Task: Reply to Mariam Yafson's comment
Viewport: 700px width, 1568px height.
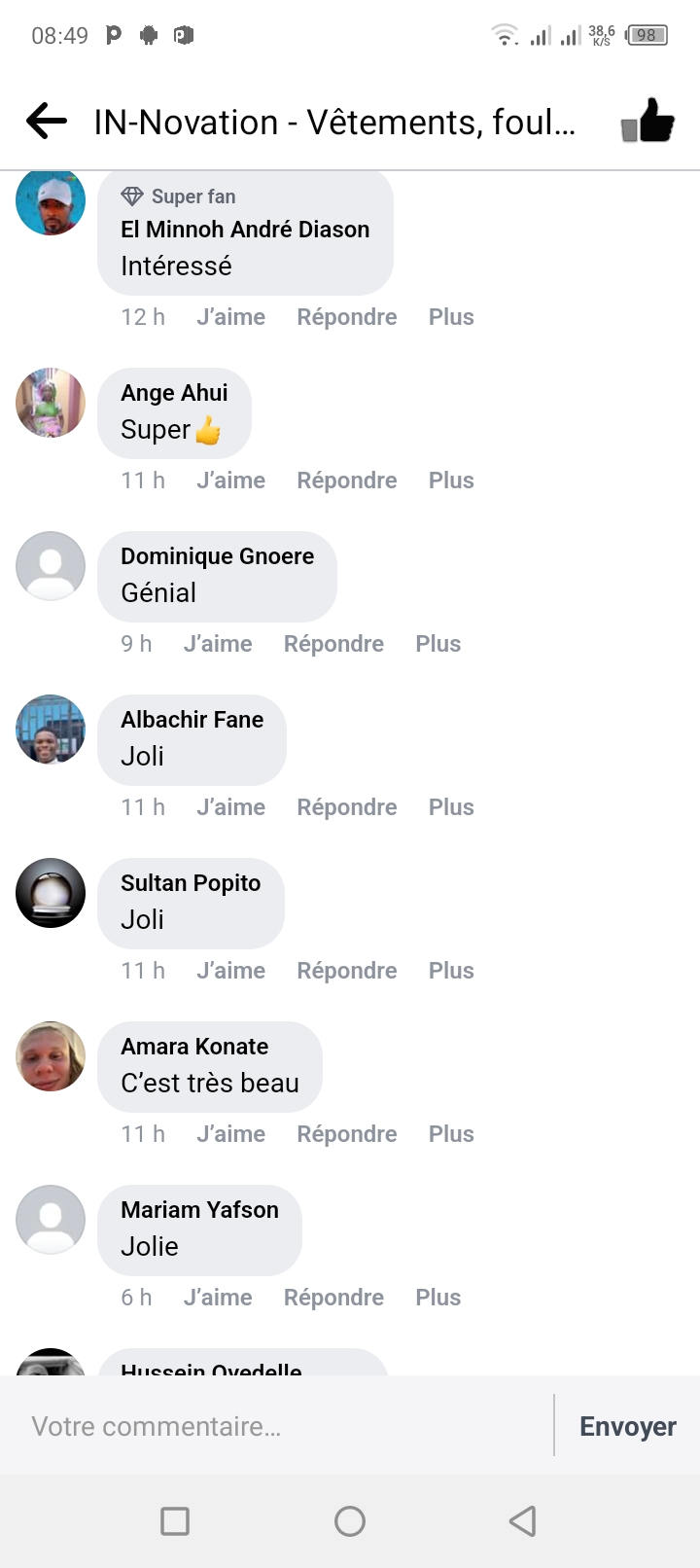Action: click(x=333, y=1298)
